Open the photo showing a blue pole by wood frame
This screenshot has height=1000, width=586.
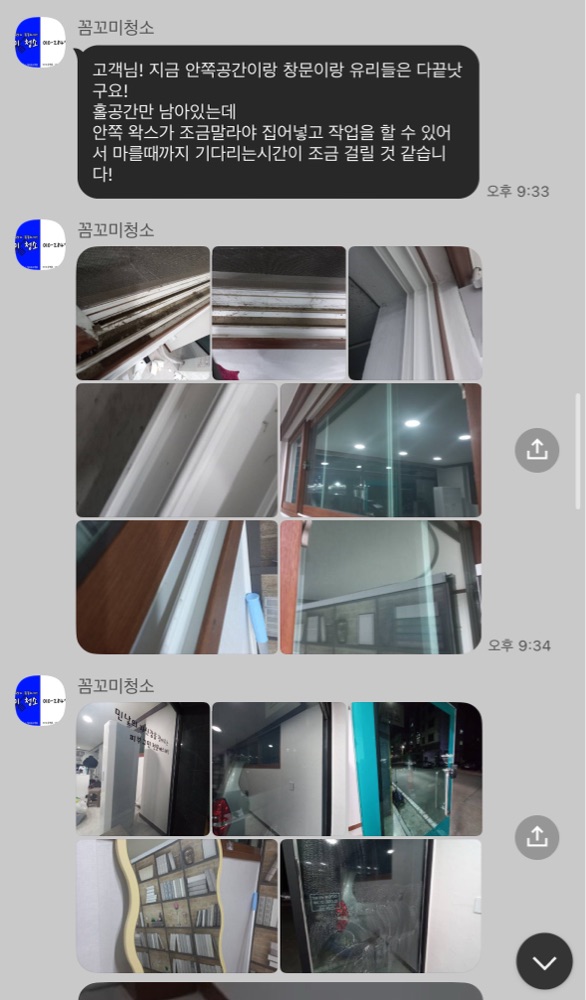point(177,587)
